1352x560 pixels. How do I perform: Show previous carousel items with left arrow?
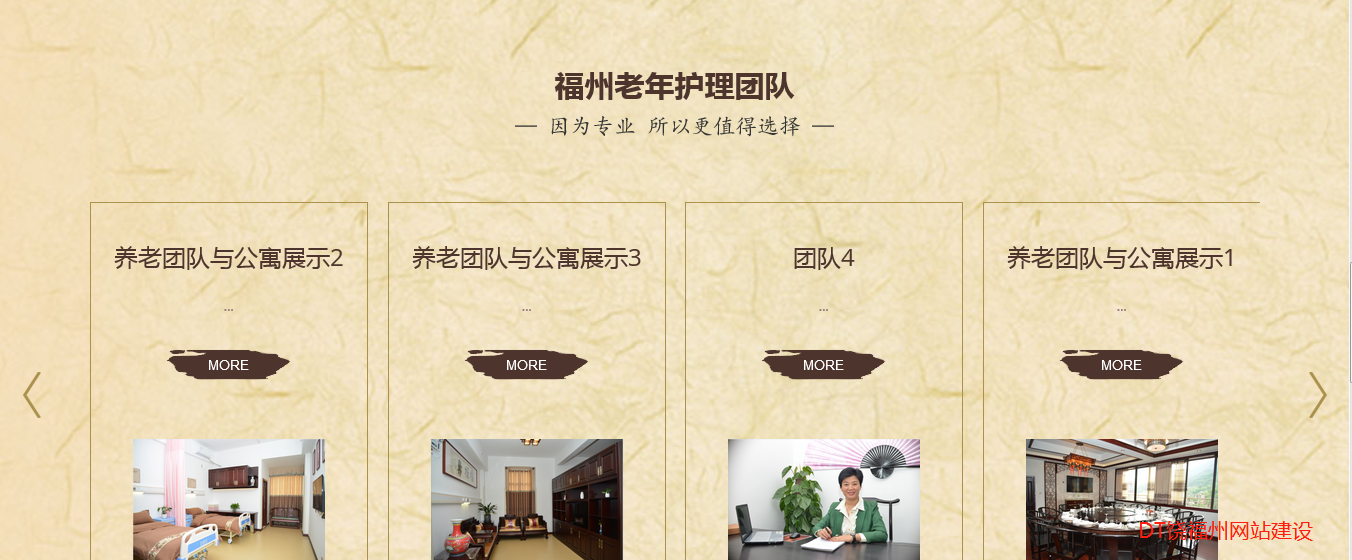pos(32,395)
